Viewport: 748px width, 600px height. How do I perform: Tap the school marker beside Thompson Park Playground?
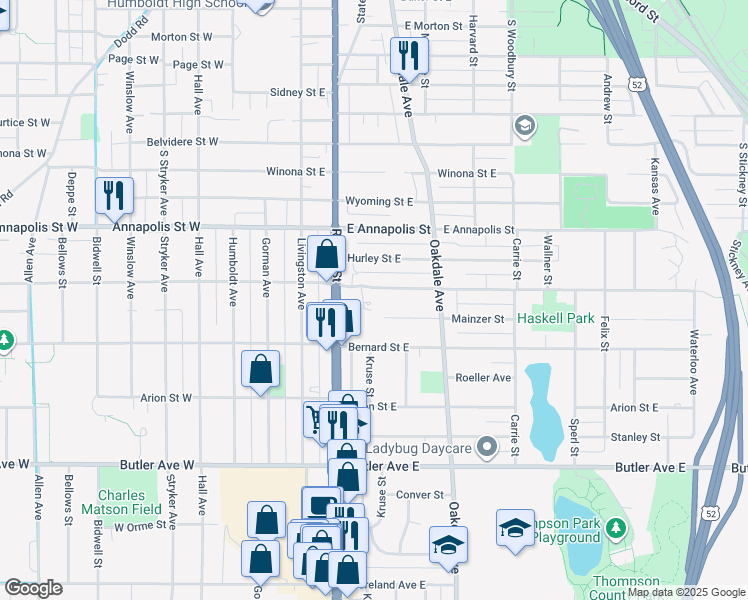click(515, 530)
